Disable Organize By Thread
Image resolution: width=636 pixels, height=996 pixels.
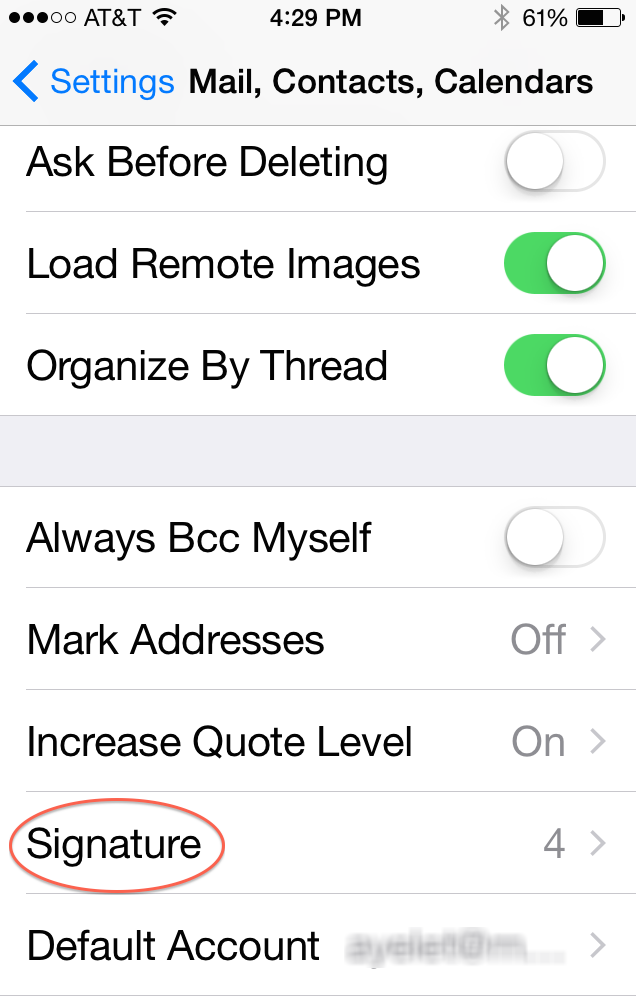pos(555,366)
